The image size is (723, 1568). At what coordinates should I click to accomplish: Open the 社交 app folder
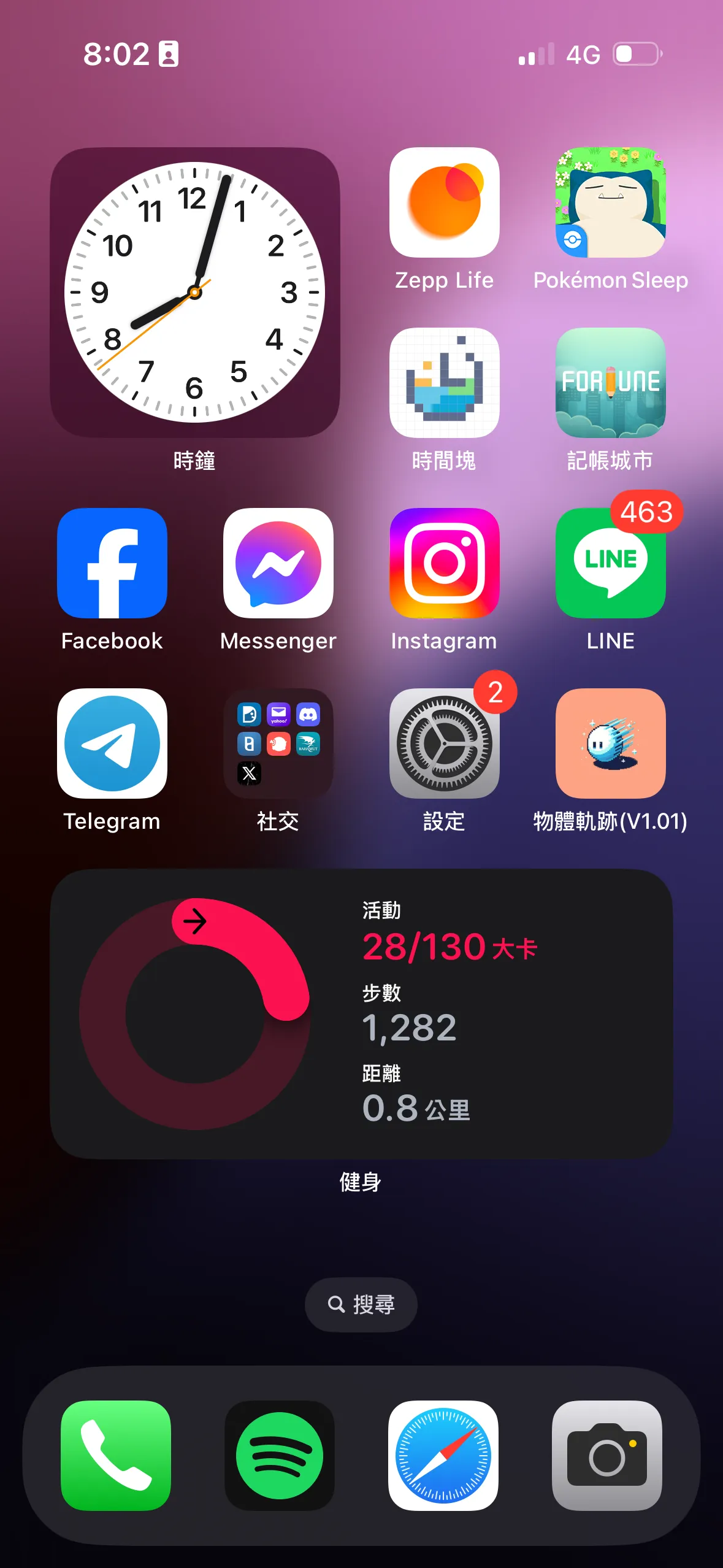click(278, 744)
